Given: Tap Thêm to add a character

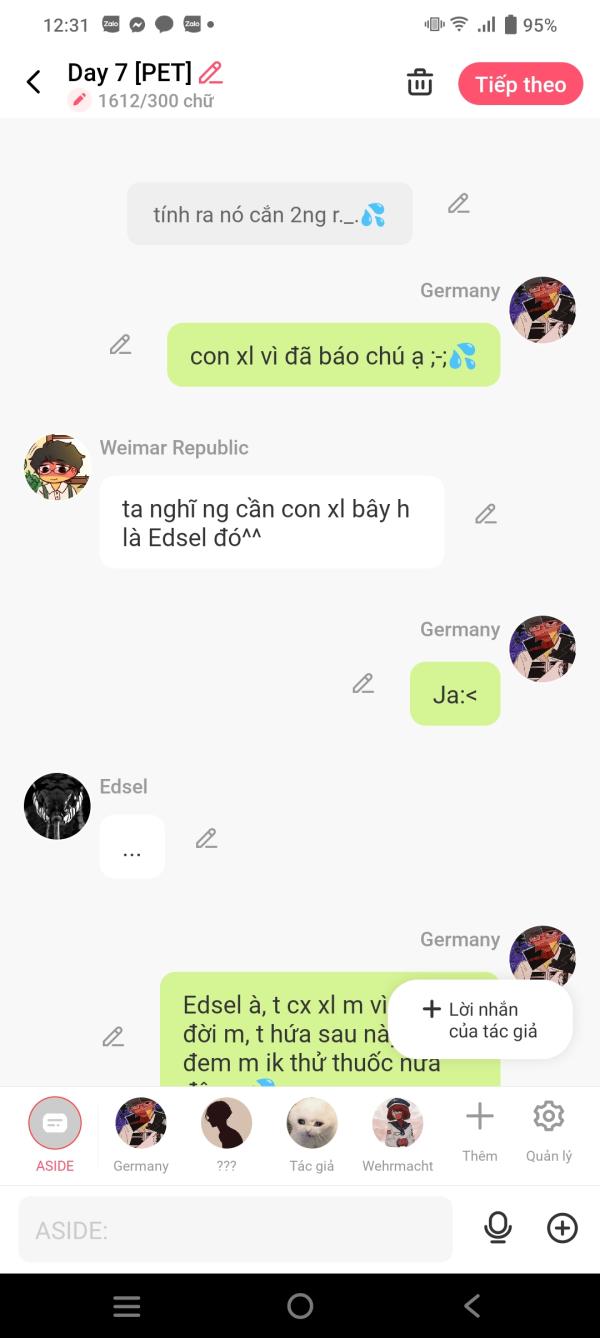Looking at the screenshot, I should 480,1131.
